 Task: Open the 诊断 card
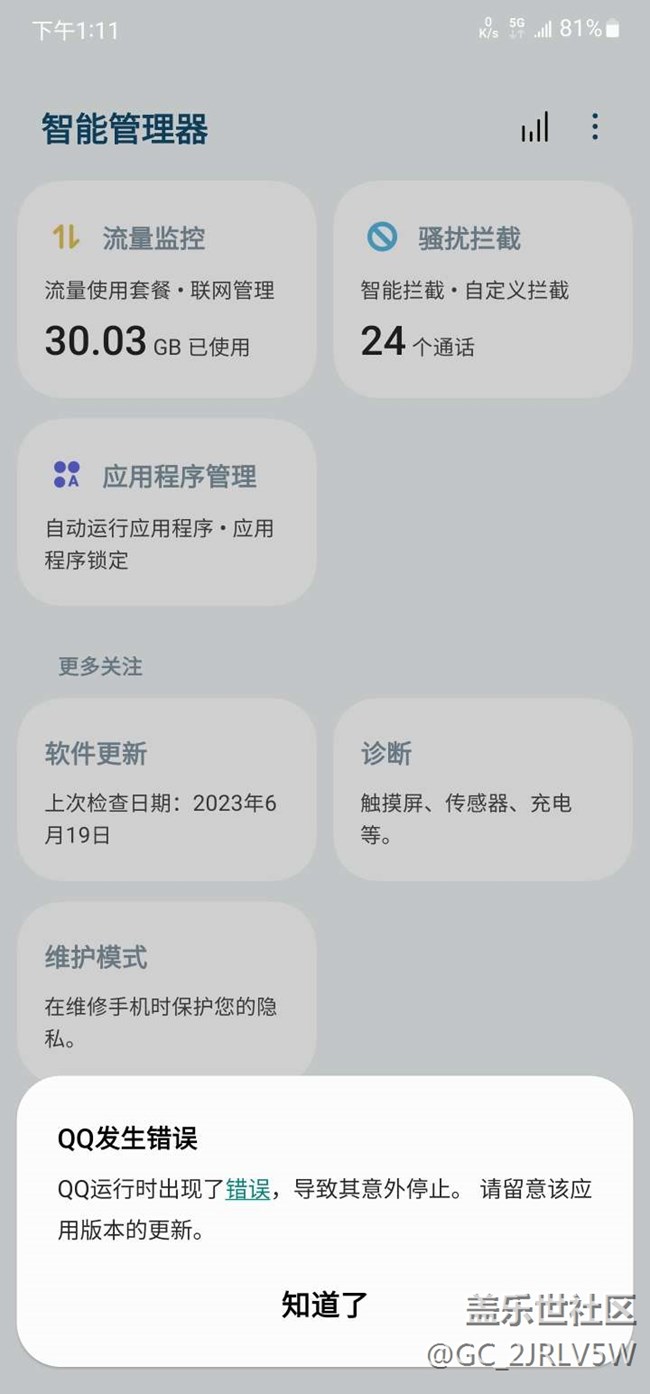pos(482,790)
